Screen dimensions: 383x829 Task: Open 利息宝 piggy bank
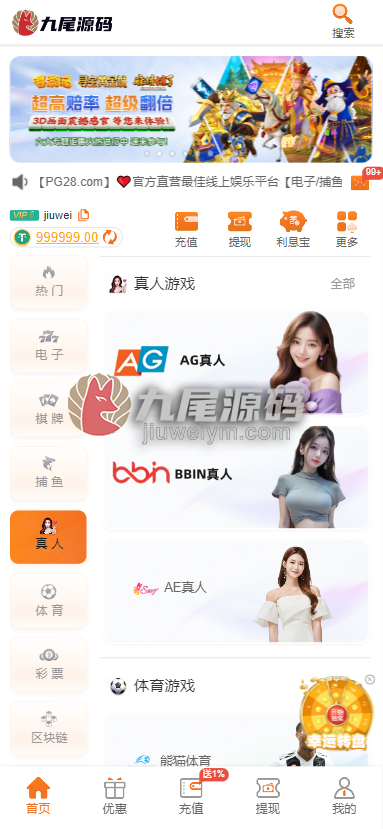(x=293, y=229)
